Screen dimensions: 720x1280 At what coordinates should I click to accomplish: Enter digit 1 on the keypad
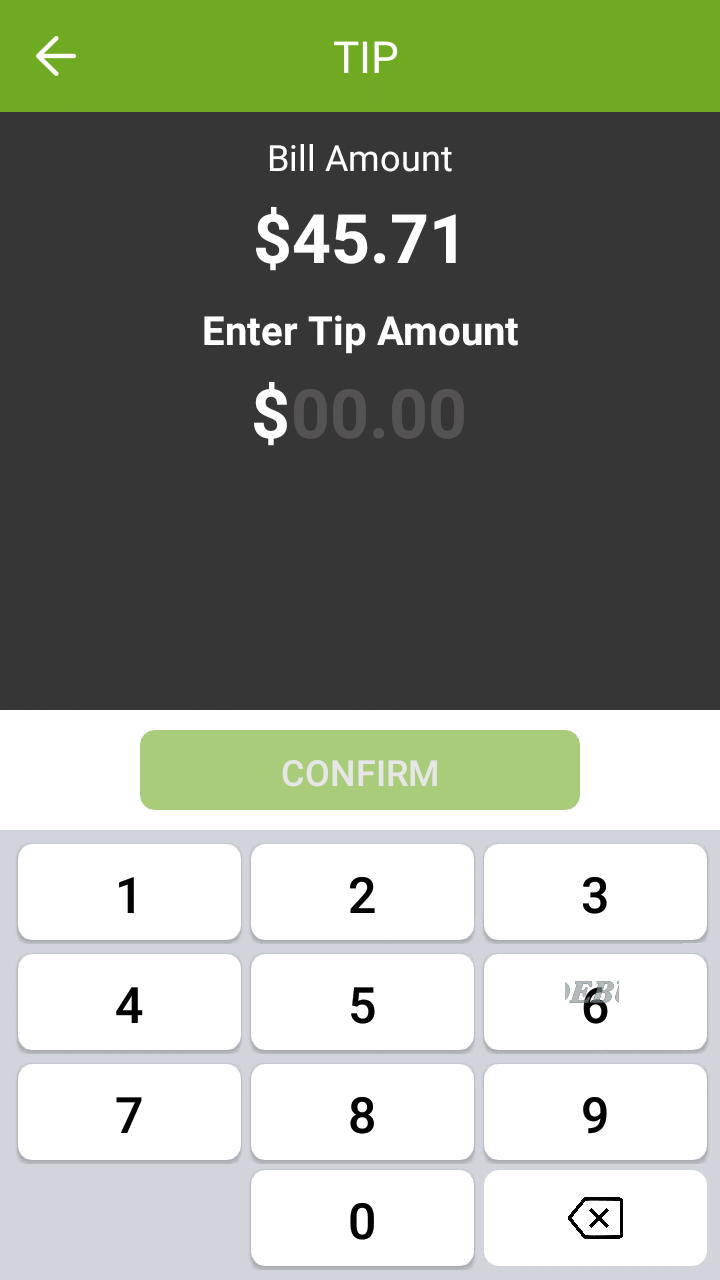tap(129, 893)
